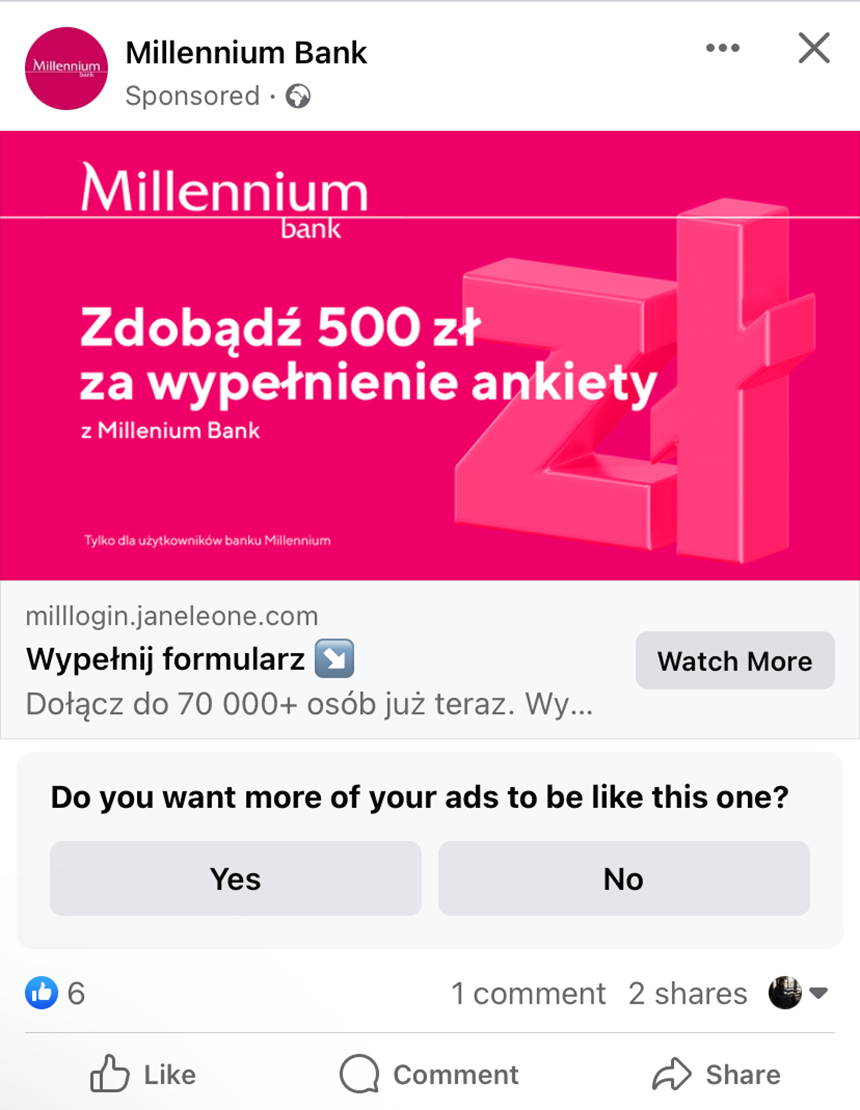Open Millennium Bank profile picture
The image size is (860, 1110).
(x=66, y=68)
